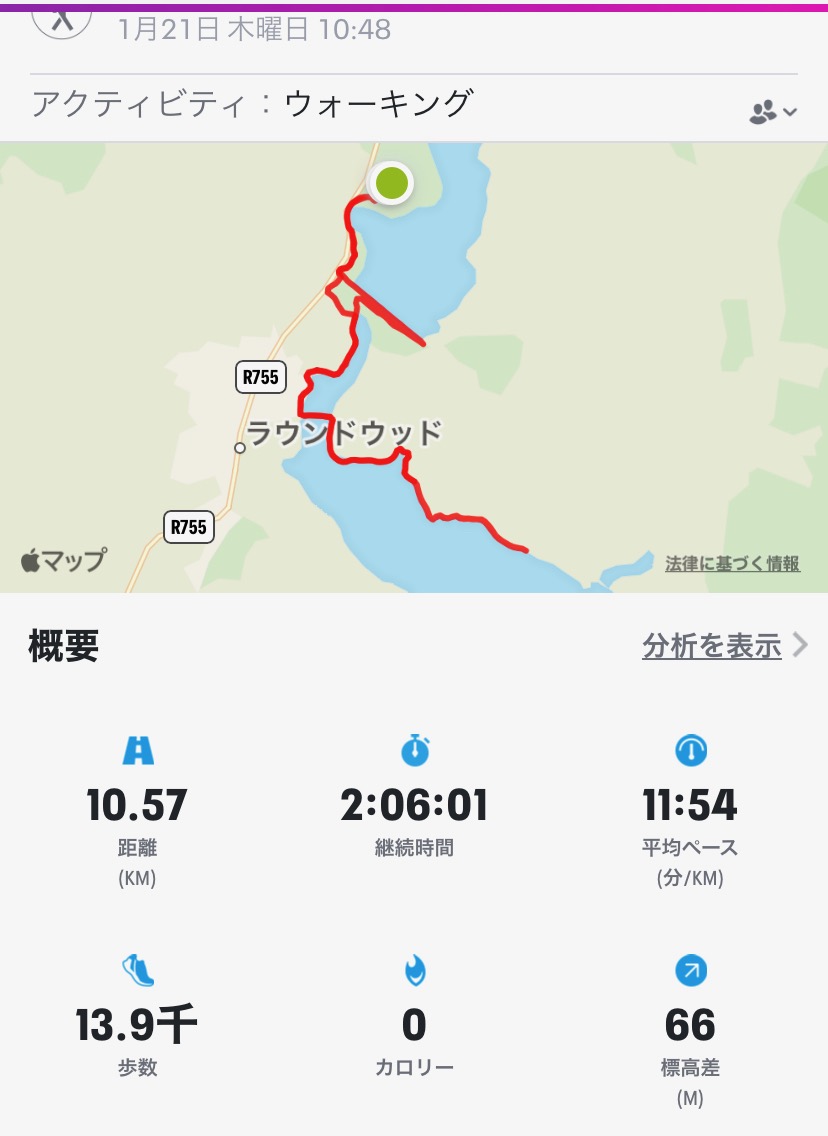The width and height of the screenshot is (828, 1136).
Task: Open the 法律に基づく情報 map link
Action: [x=732, y=564]
